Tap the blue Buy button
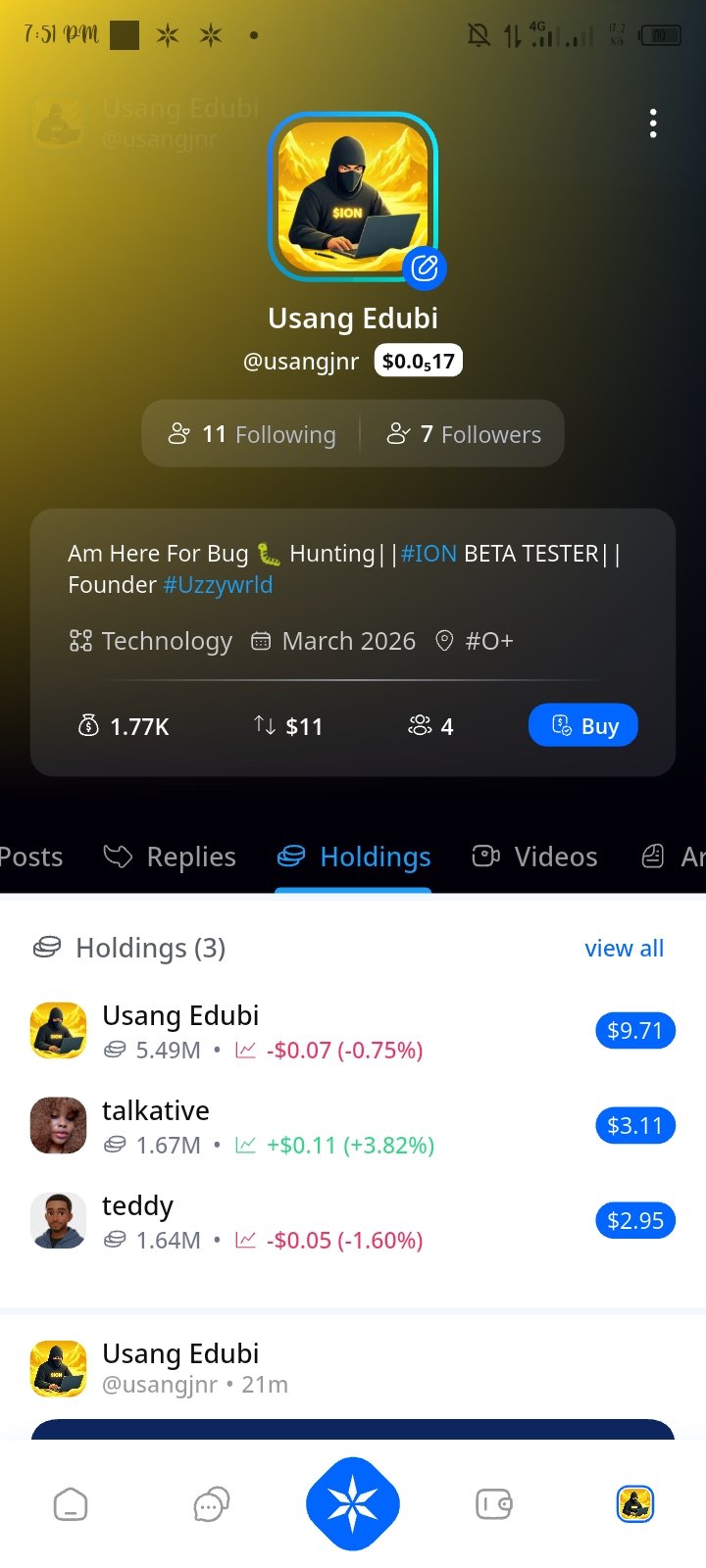The image size is (706, 1568). [583, 726]
